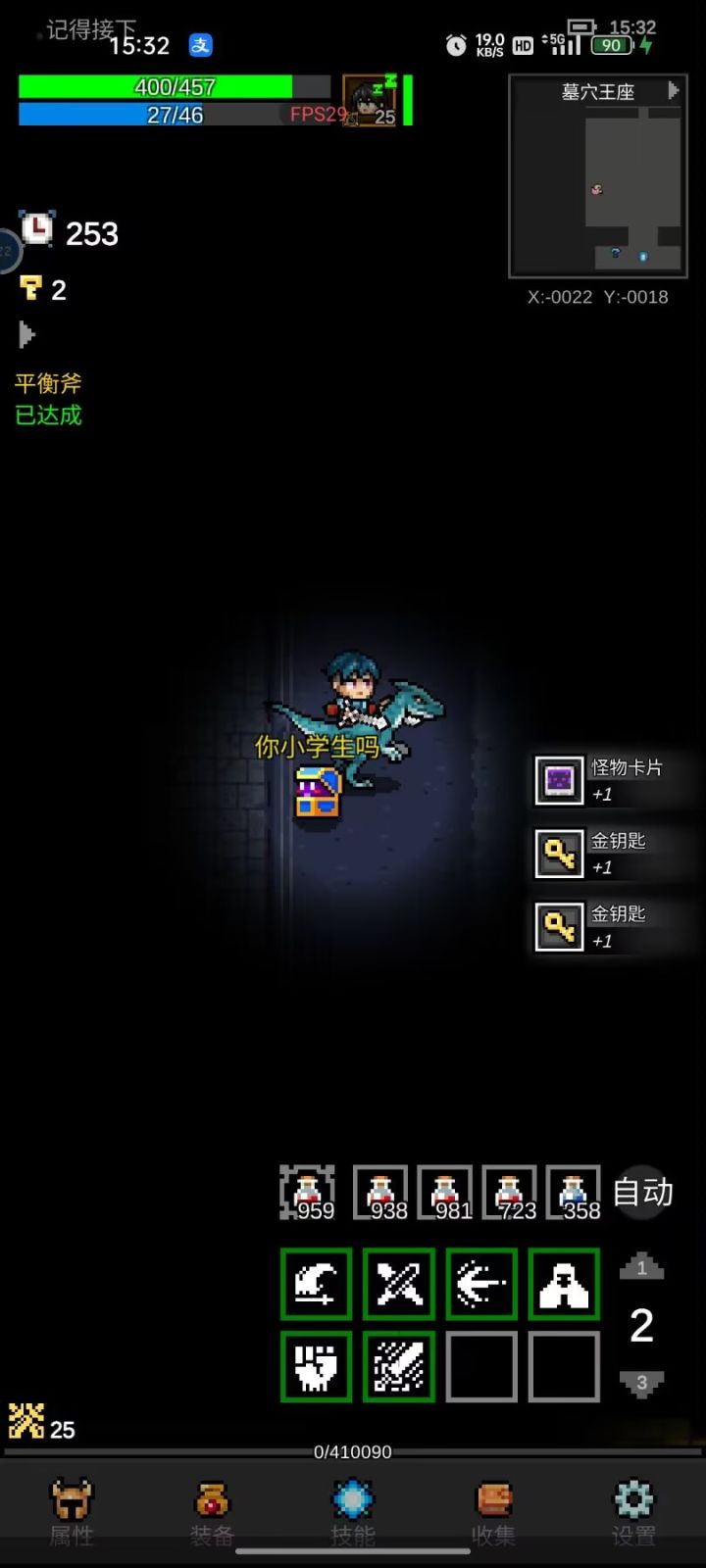The height and width of the screenshot is (1568, 706).
Task: Expand the minimap with the right arrow
Action: pos(672,91)
